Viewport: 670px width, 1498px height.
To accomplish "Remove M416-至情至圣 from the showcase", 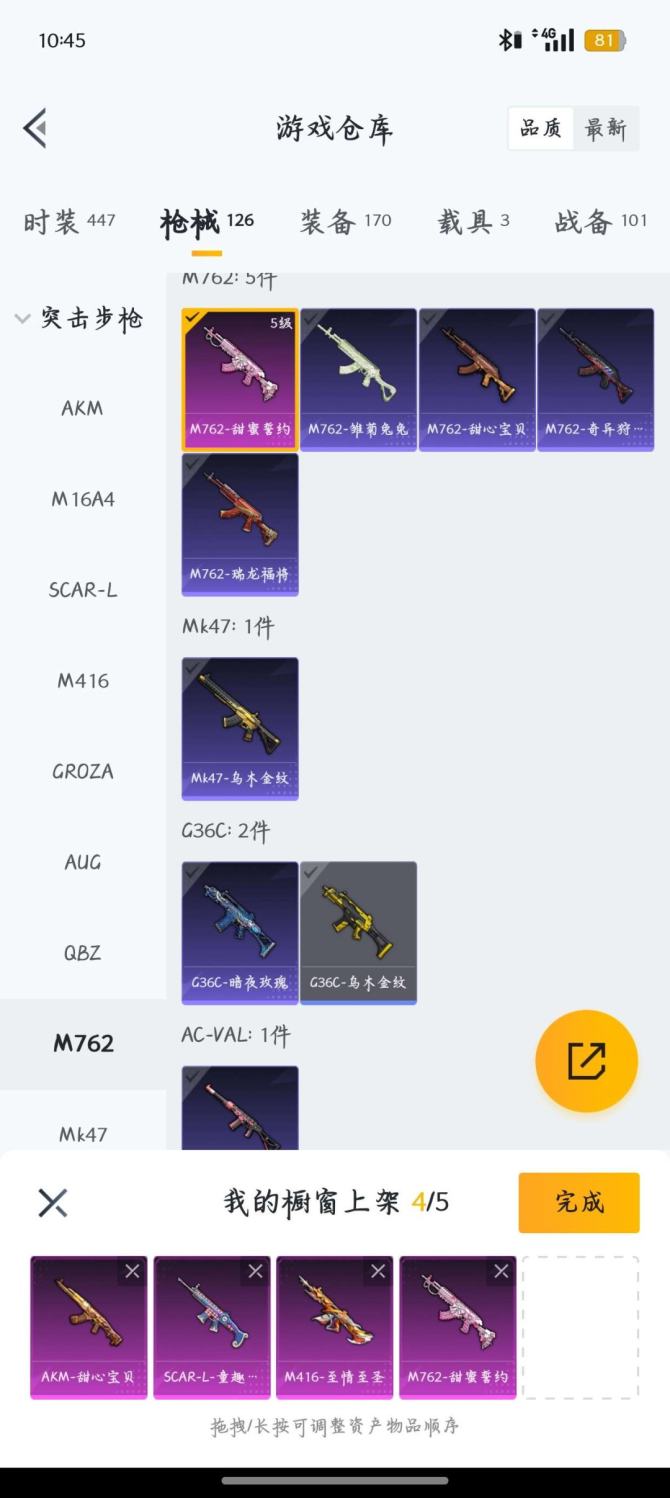I will pyautogui.click(x=378, y=1271).
